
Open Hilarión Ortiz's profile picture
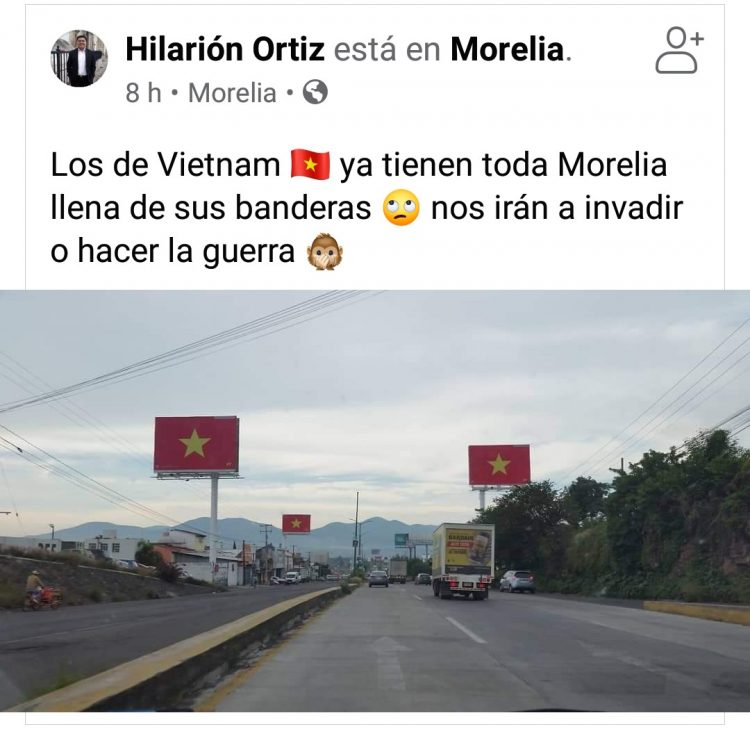coord(79,58)
